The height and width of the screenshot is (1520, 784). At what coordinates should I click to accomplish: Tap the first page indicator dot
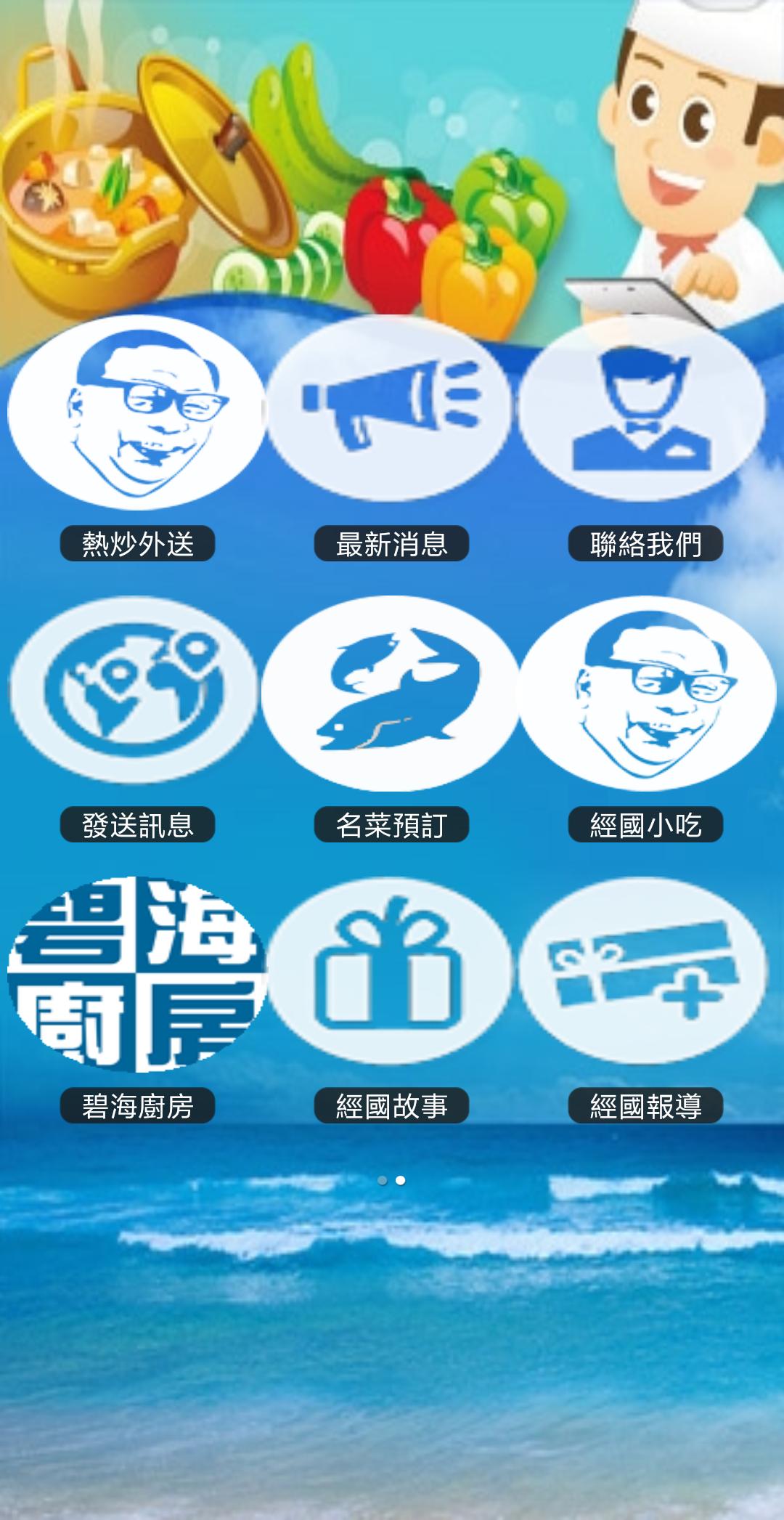pyautogui.click(x=383, y=1180)
